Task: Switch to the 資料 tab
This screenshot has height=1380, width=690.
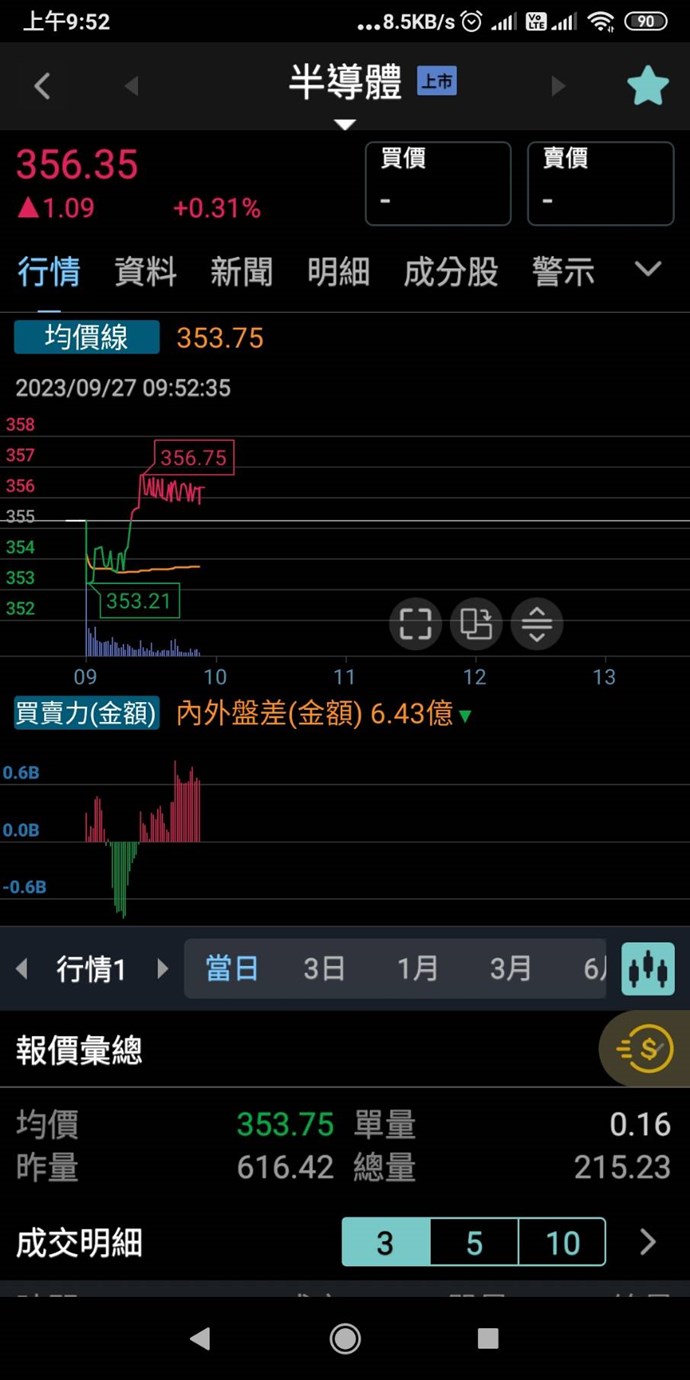Action: pos(145,271)
